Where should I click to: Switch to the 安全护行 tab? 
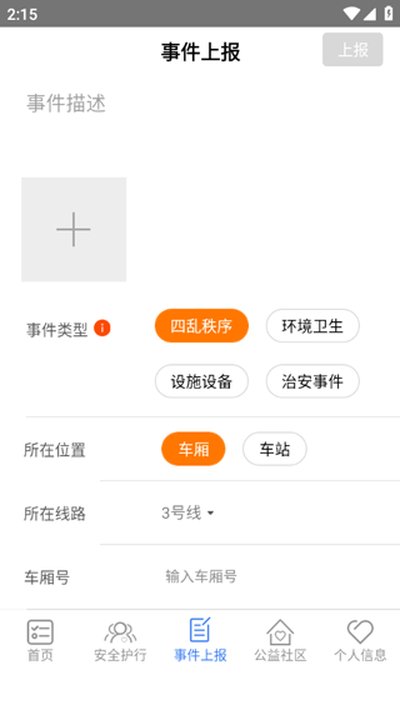point(120,640)
